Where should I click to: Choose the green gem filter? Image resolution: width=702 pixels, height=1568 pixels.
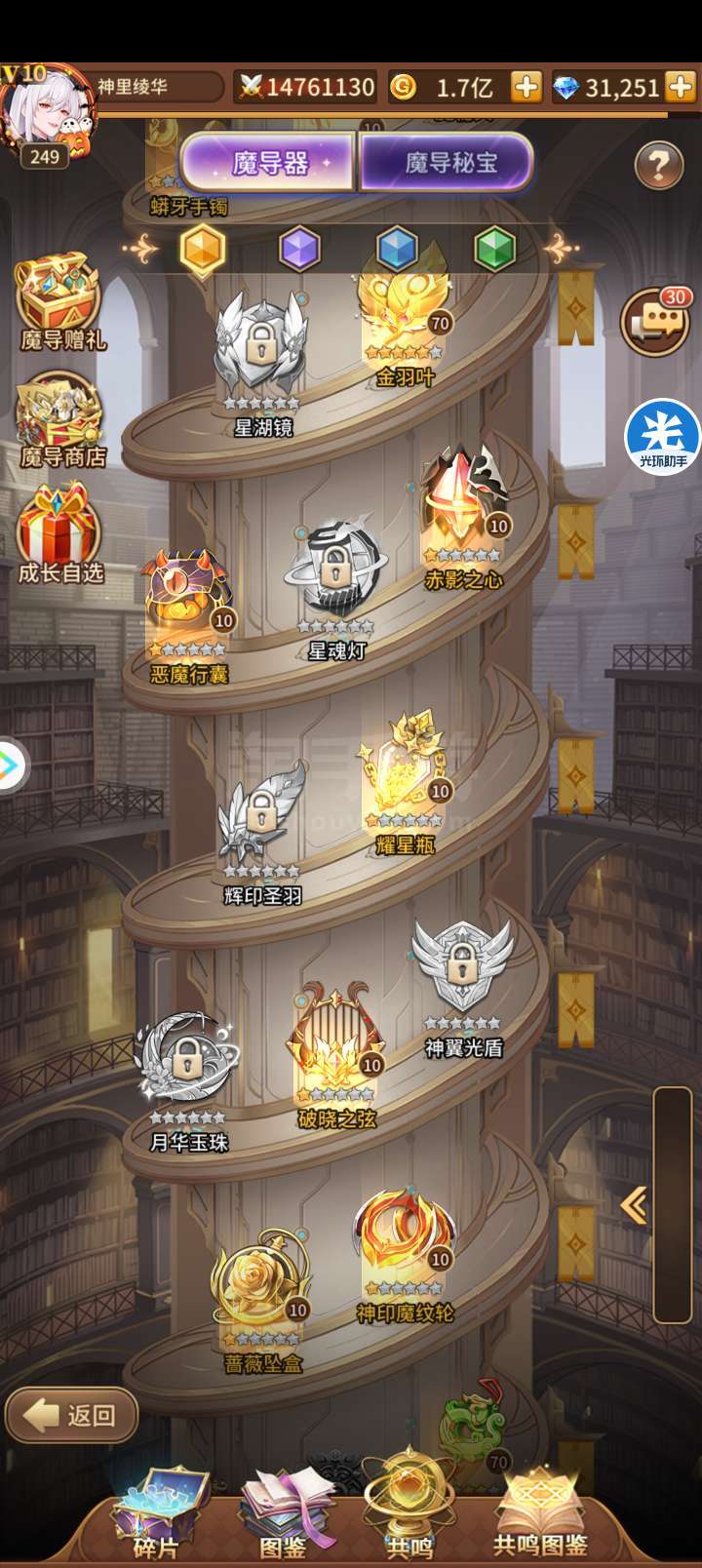tap(494, 250)
